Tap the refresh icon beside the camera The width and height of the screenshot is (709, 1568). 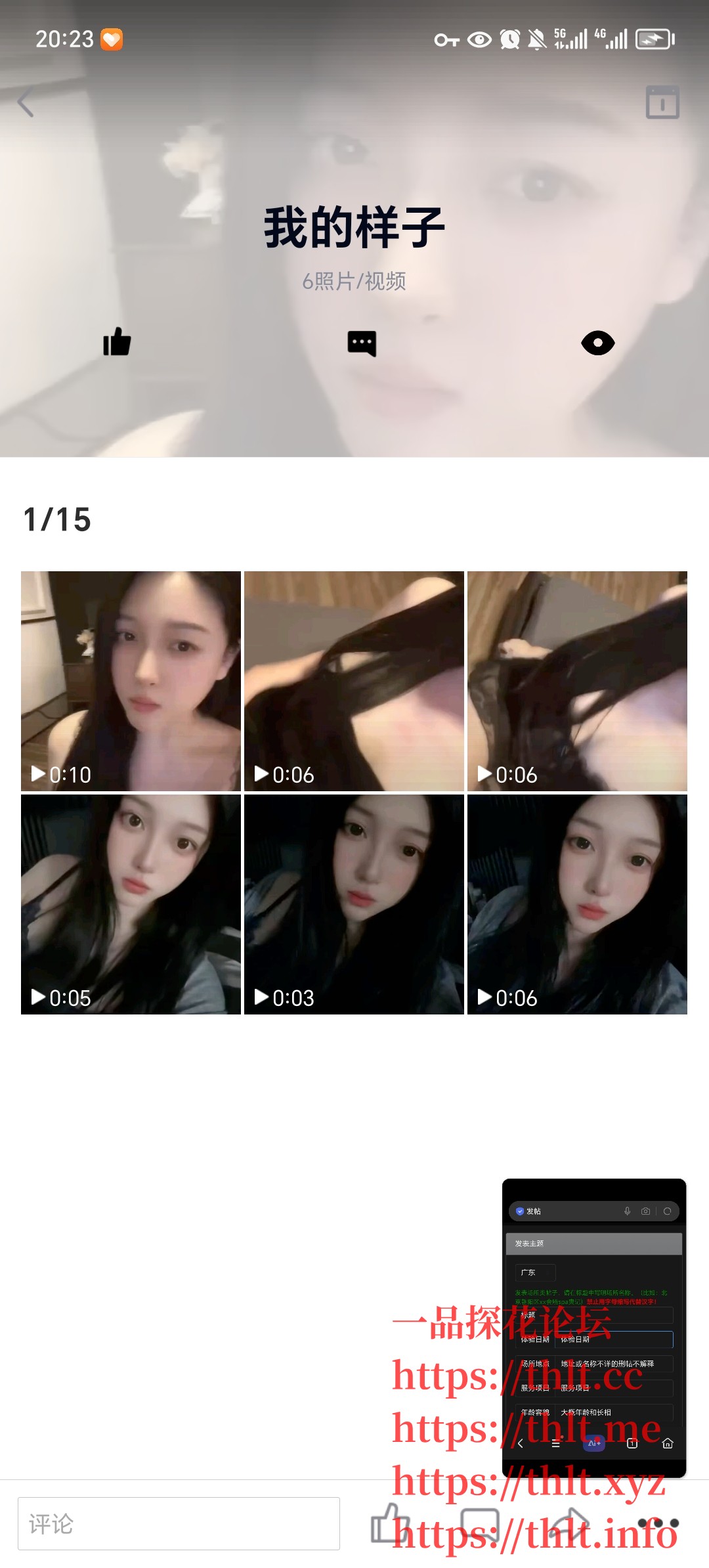pos(667,1211)
